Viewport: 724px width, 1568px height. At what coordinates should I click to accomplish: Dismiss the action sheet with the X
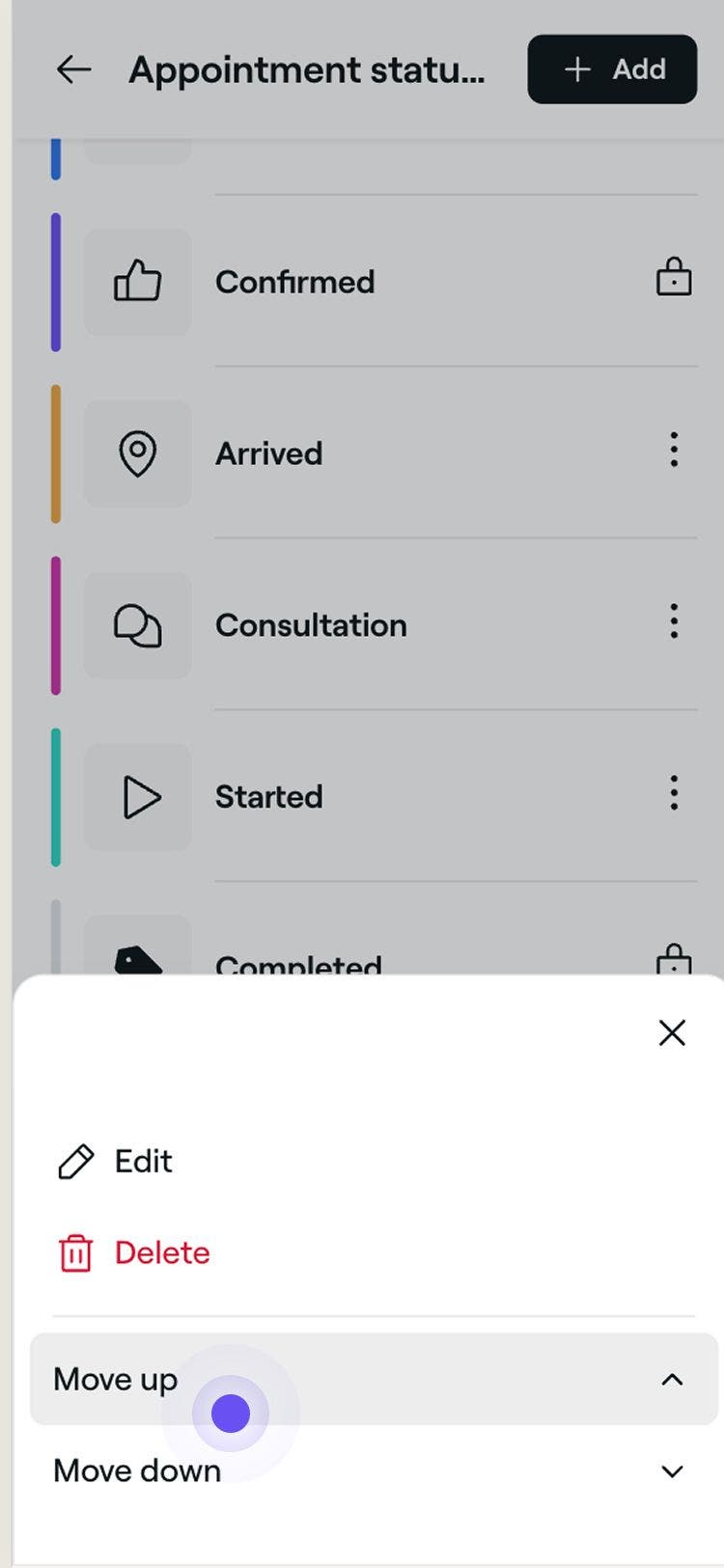point(672,1032)
